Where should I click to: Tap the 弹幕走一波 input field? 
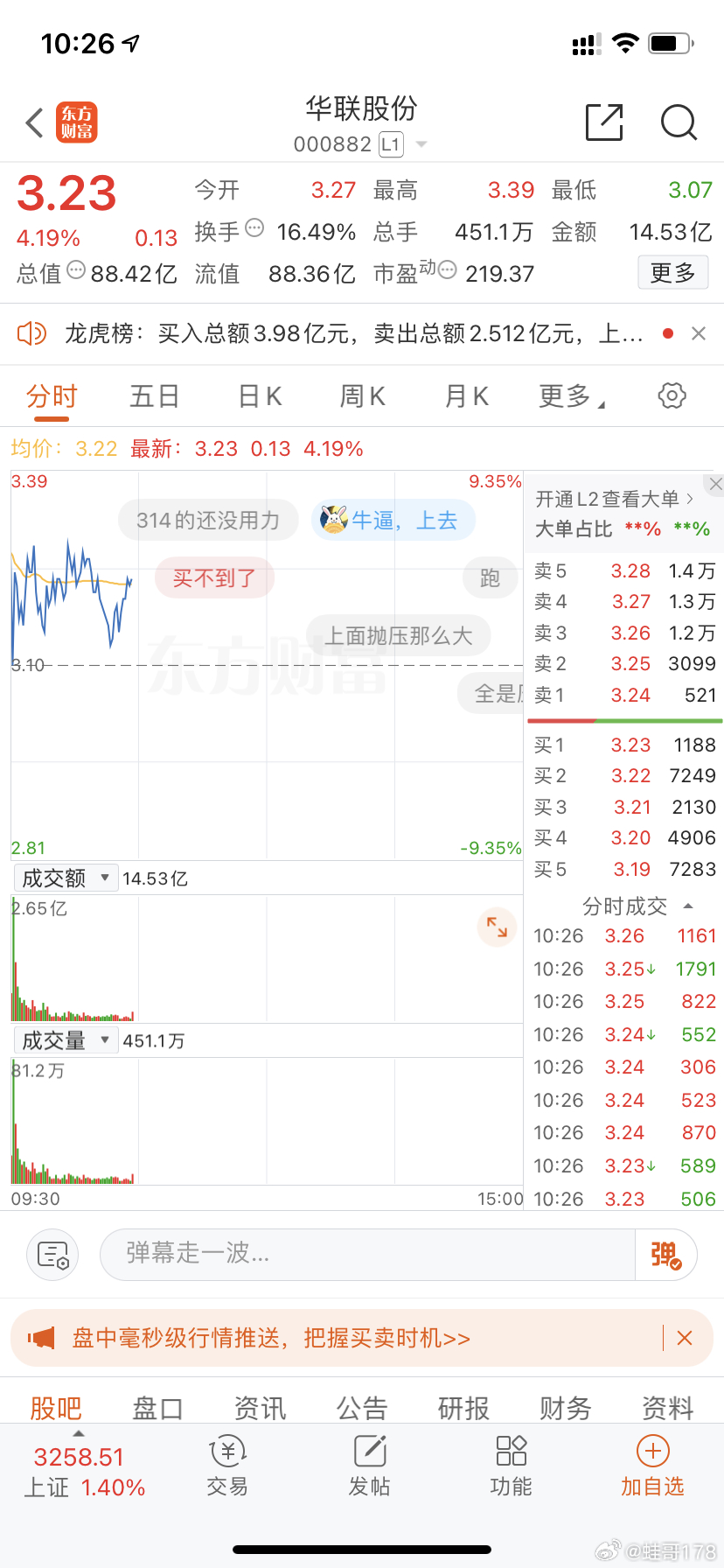point(367,1254)
